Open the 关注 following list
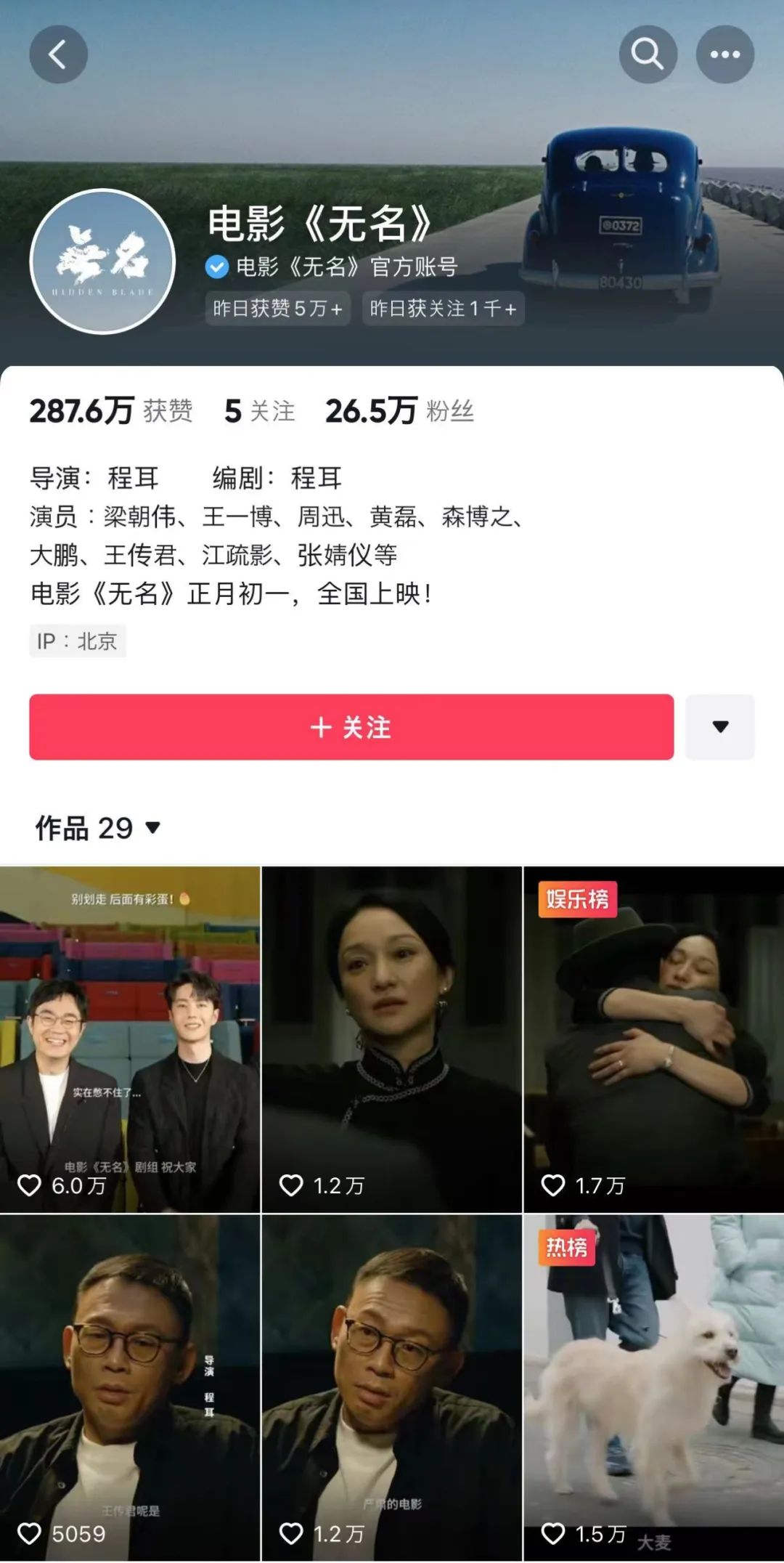This screenshot has height=1563, width=784. point(259,411)
